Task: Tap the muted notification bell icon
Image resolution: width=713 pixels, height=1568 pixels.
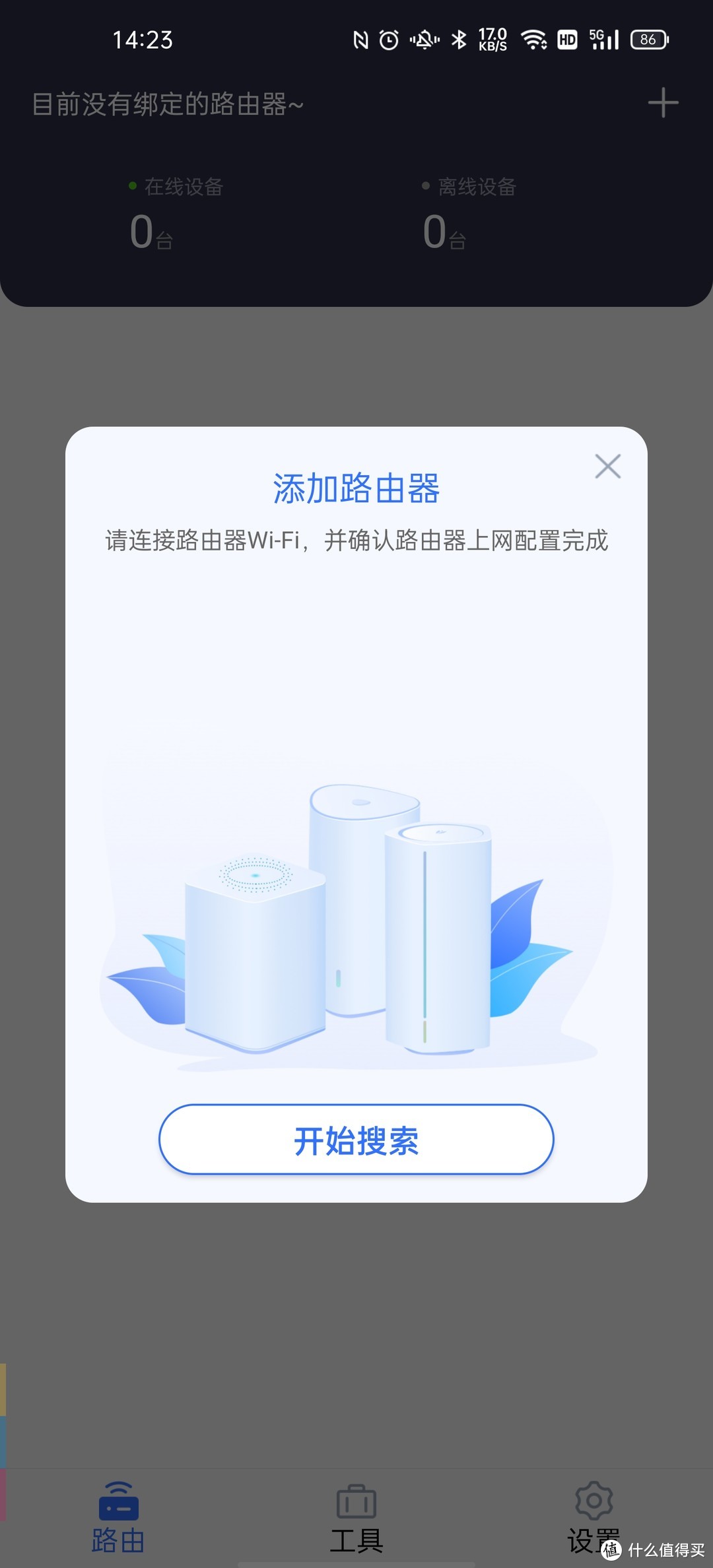Action: coord(424,40)
